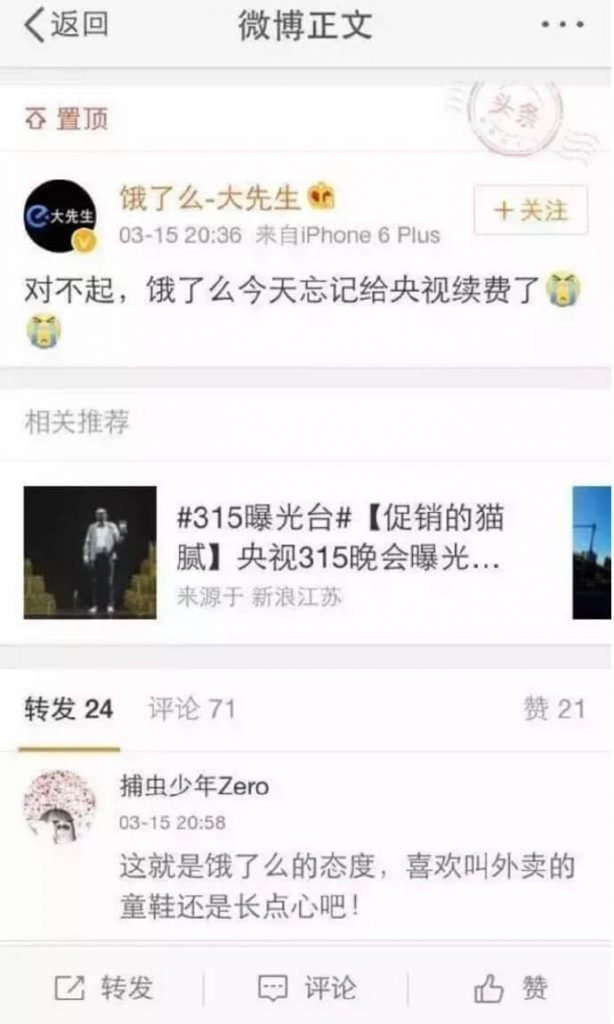Screen dimensions: 614x1024
Task: Switch to the 转发 24 tab
Action: click(x=68, y=710)
